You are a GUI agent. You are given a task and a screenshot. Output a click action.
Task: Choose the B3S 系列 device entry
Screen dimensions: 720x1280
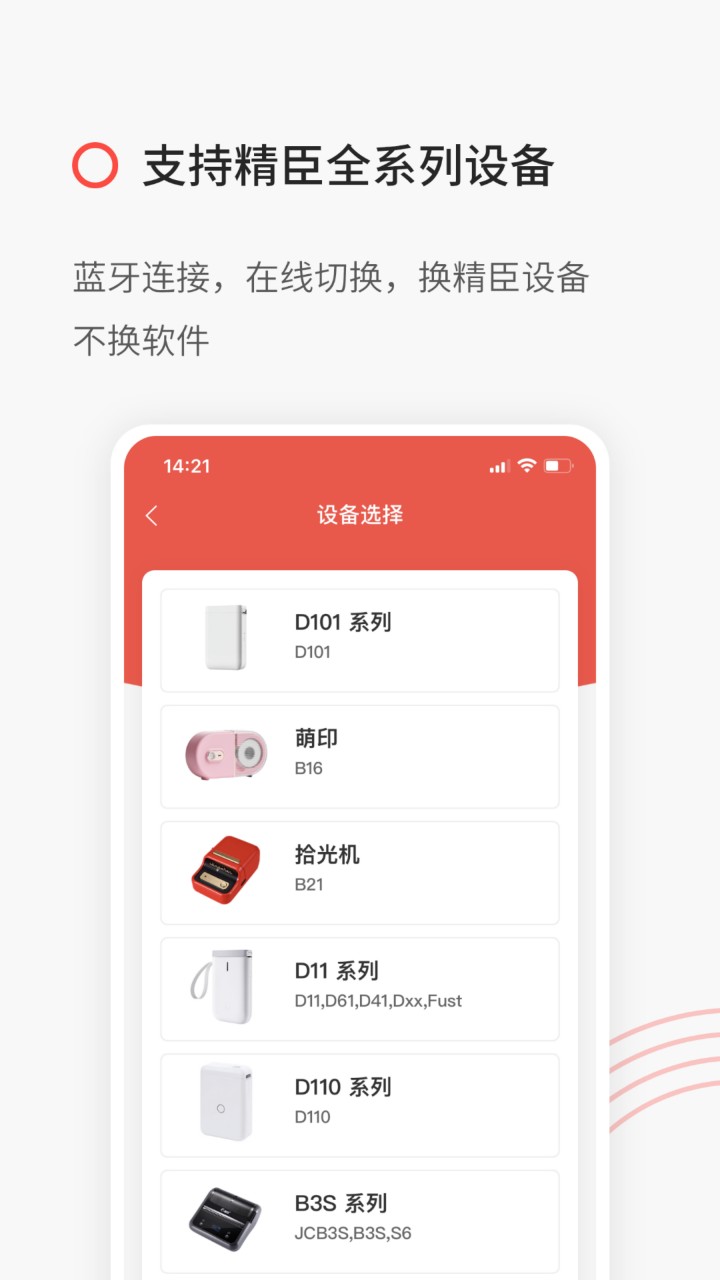tap(360, 1220)
